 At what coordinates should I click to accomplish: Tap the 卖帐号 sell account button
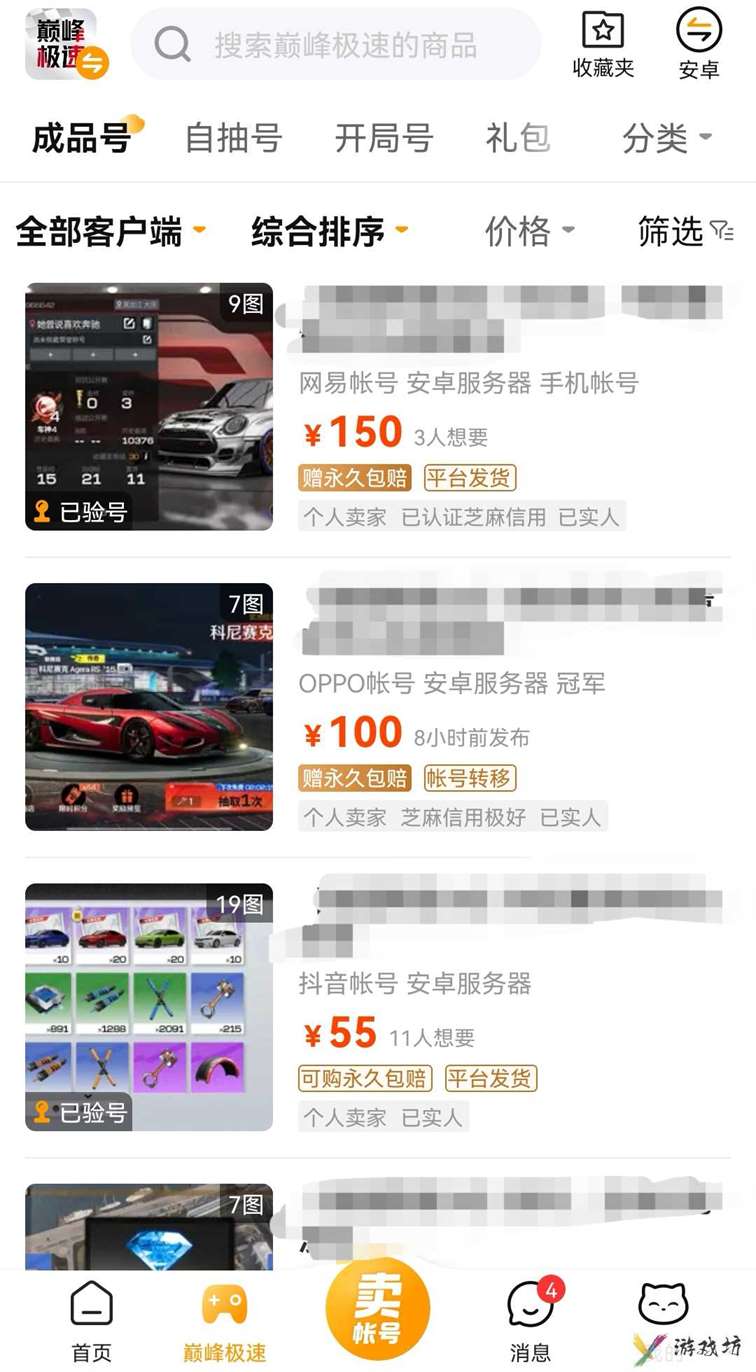[378, 1307]
